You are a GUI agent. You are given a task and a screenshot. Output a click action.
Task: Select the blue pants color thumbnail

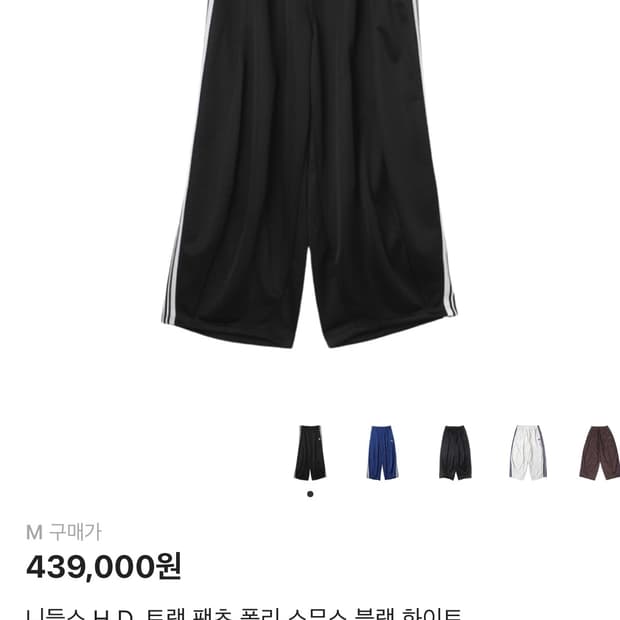click(382, 453)
